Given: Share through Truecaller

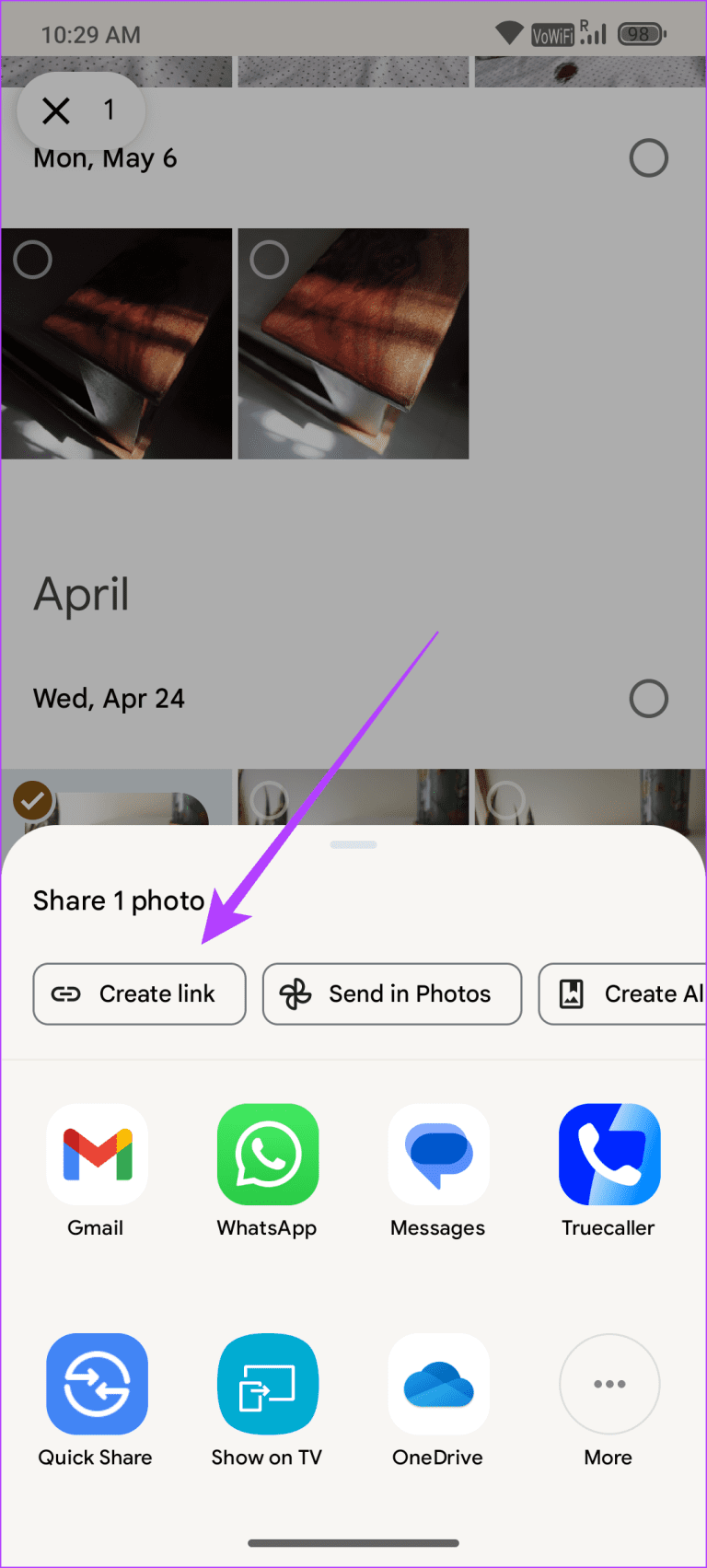Looking at the screenshot, I should tap(608, 1155).
